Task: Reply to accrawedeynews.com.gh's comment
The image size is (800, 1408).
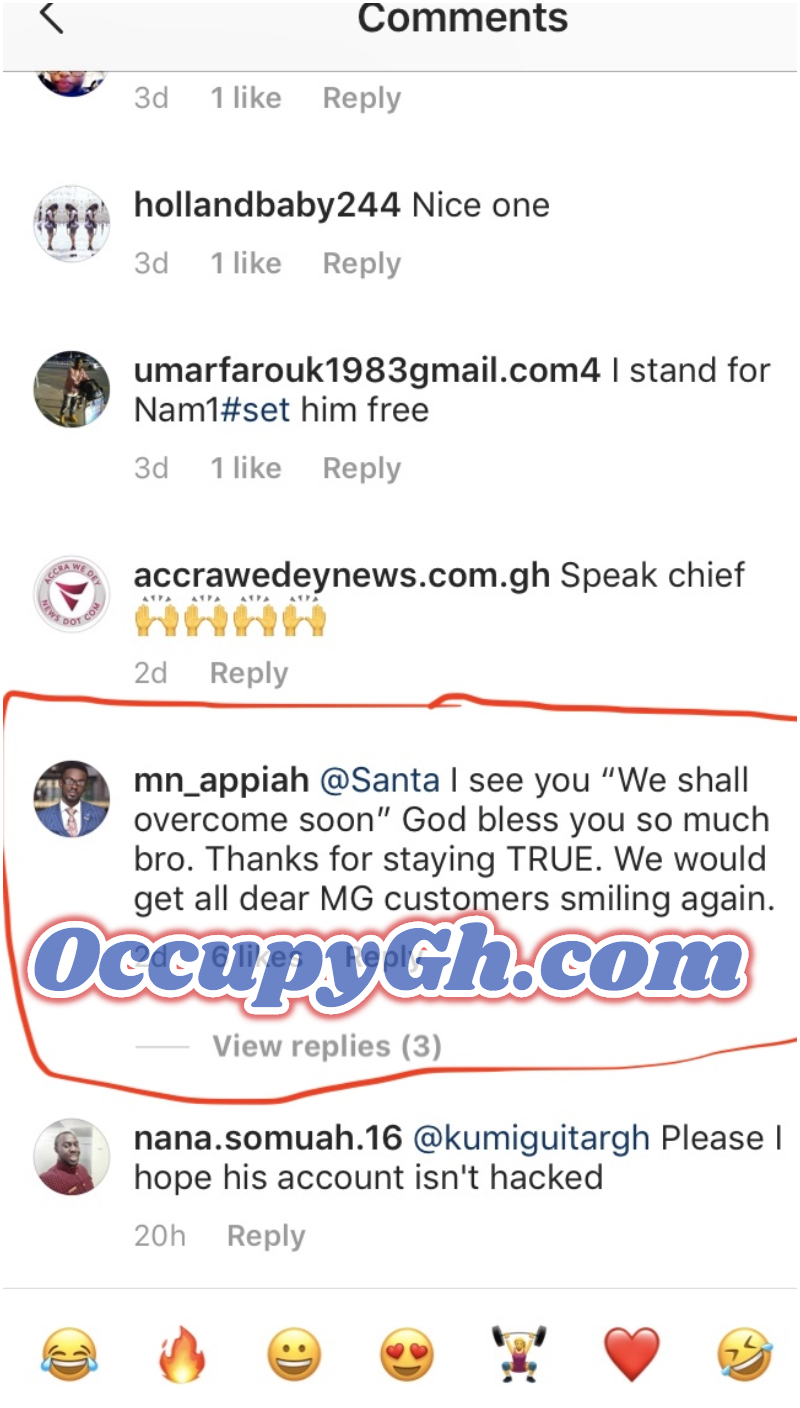Action: (x=249, y=673)
